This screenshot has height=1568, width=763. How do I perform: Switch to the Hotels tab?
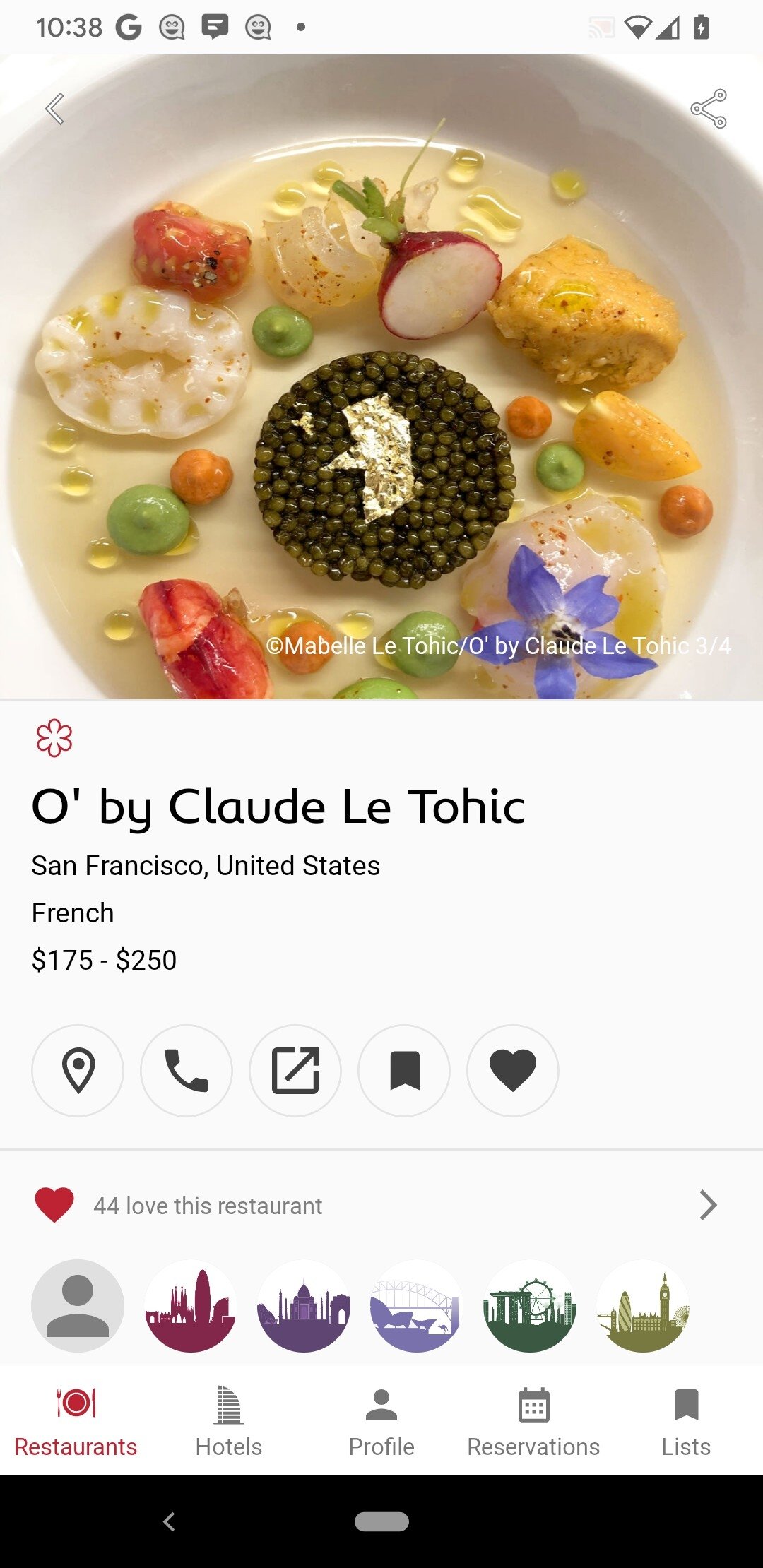pyautogui.click(x=229, y=1421)
